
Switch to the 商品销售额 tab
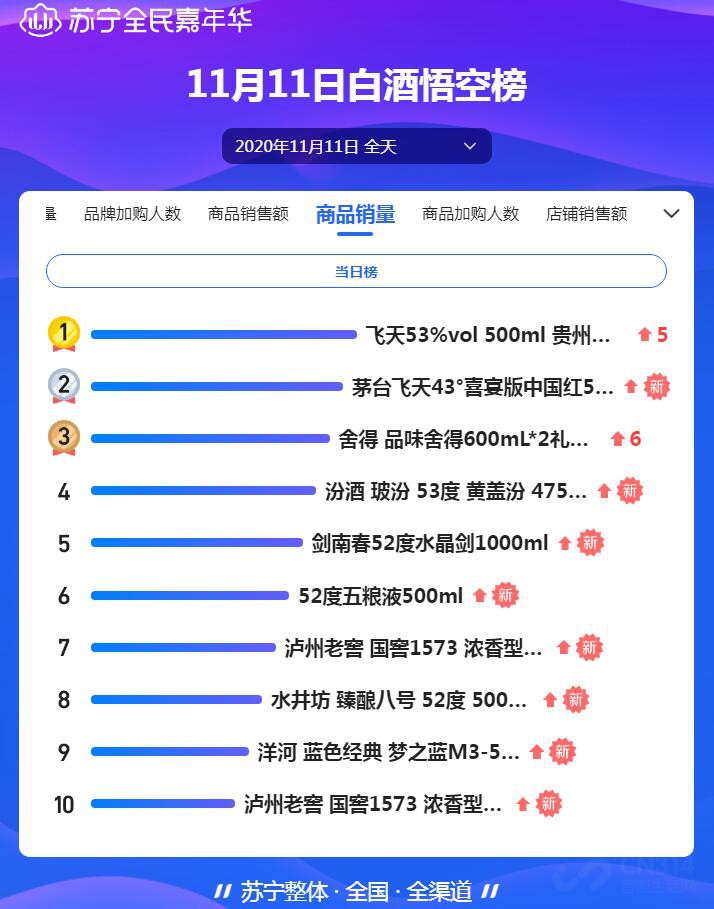[x=248, y=213]
